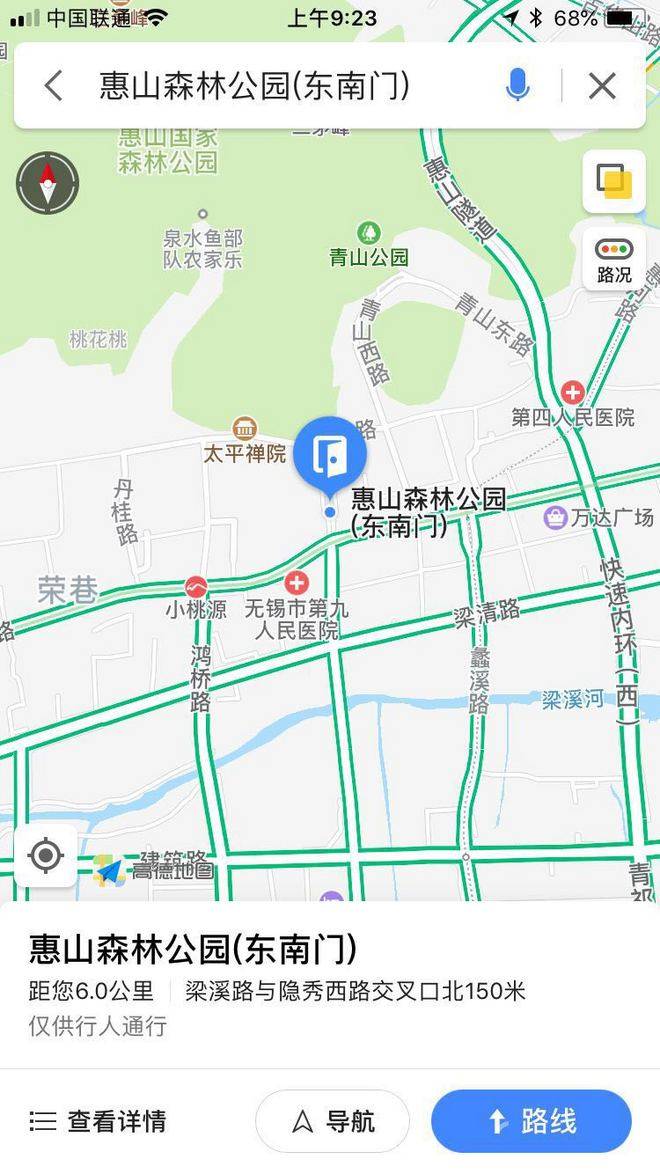Select the 青山公园 map marker

pyautogui.click(x=369, y=234)
